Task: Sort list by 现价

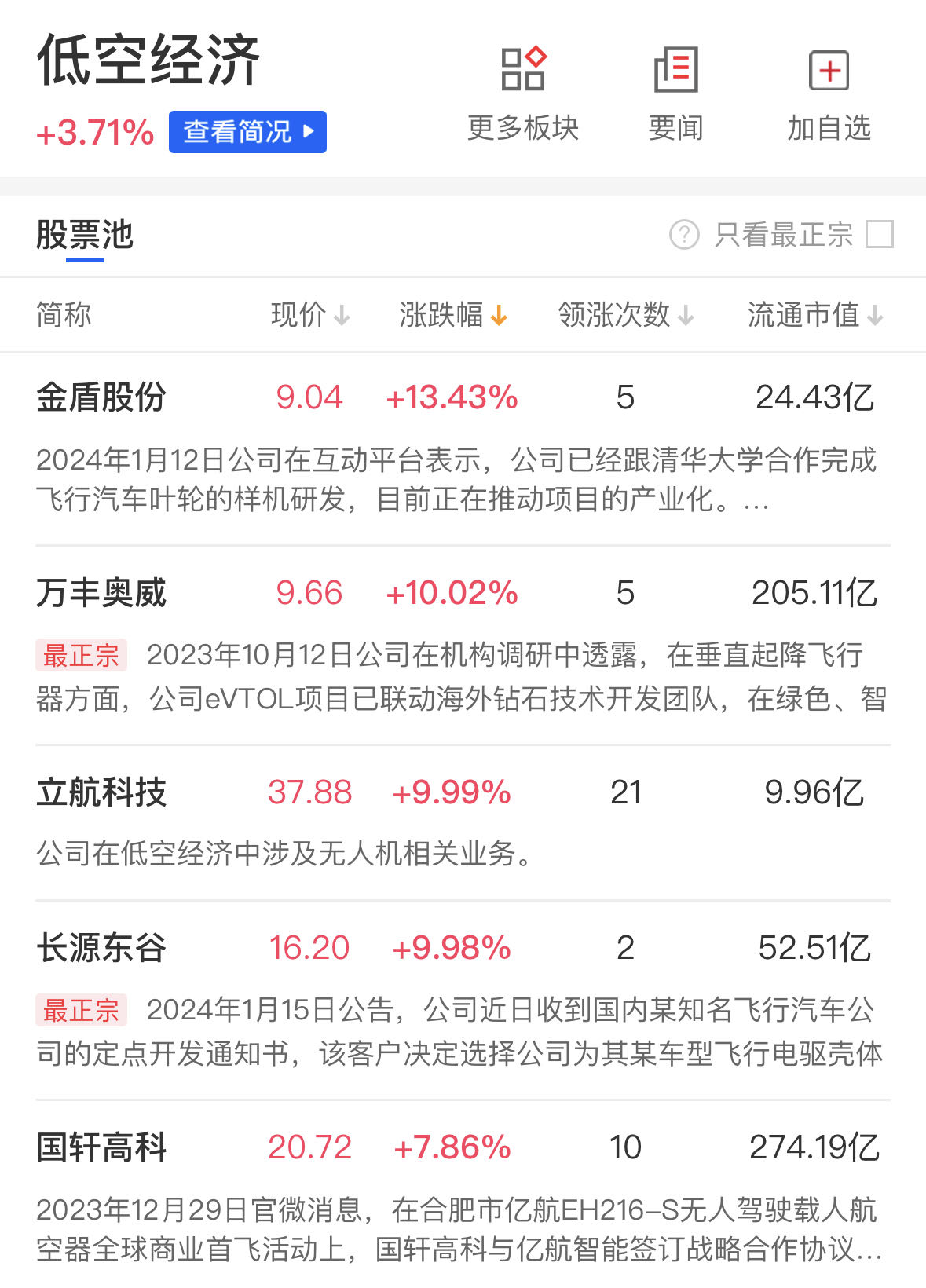Action: click(309, 315)
